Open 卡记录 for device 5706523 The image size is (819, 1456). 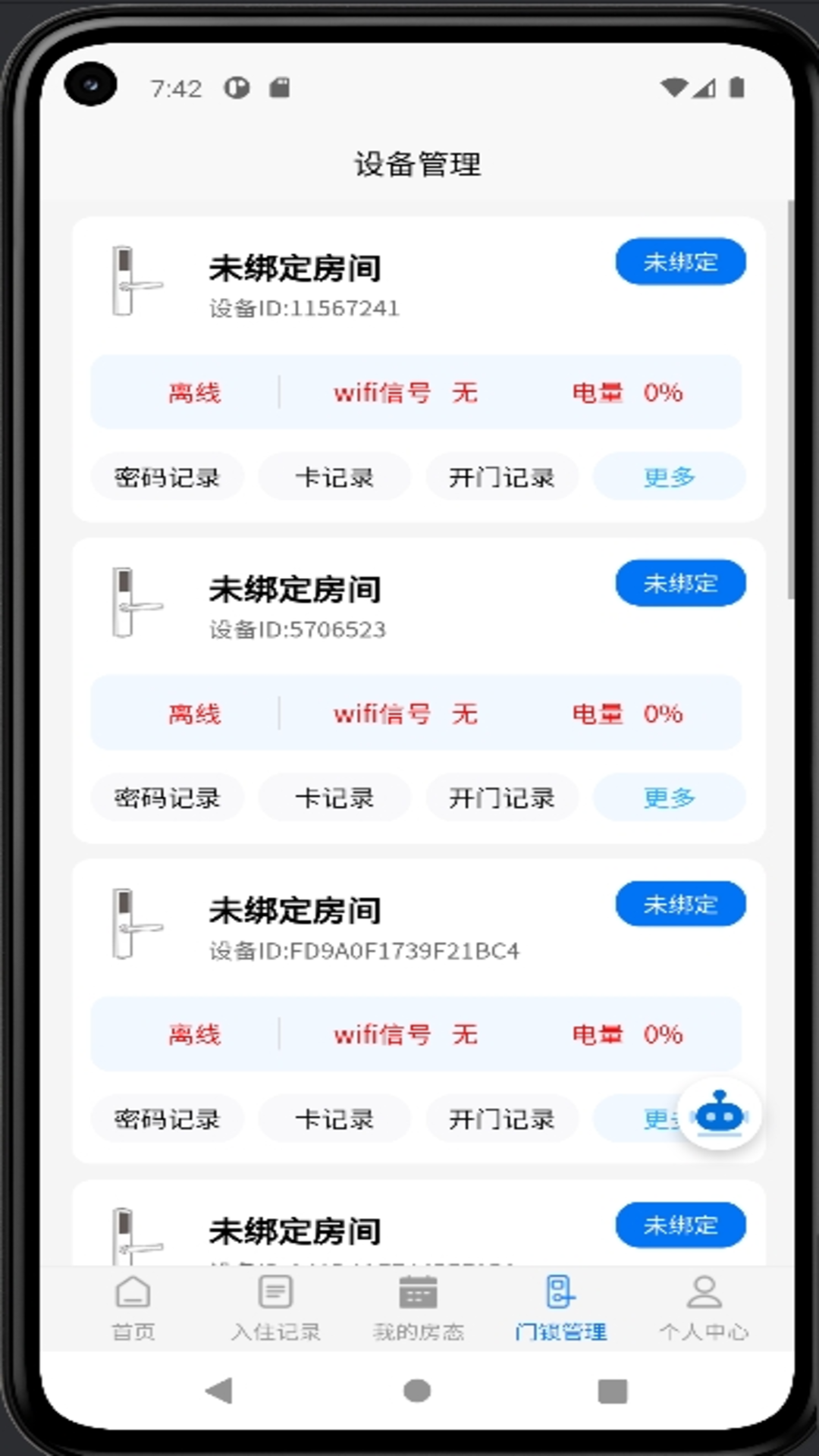334,798
